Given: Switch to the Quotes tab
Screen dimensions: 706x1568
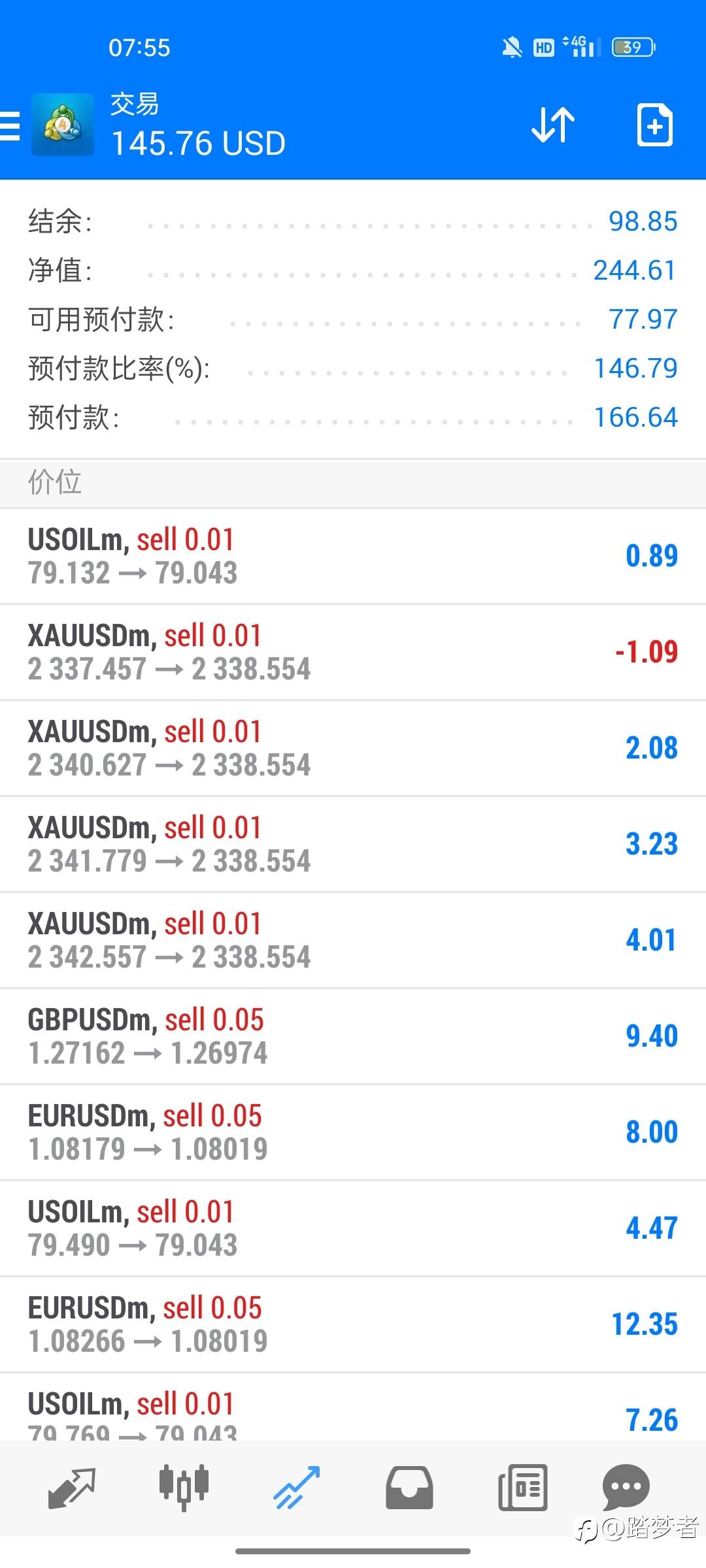Looking at the screenshot, I should [x=72, y=1488].
